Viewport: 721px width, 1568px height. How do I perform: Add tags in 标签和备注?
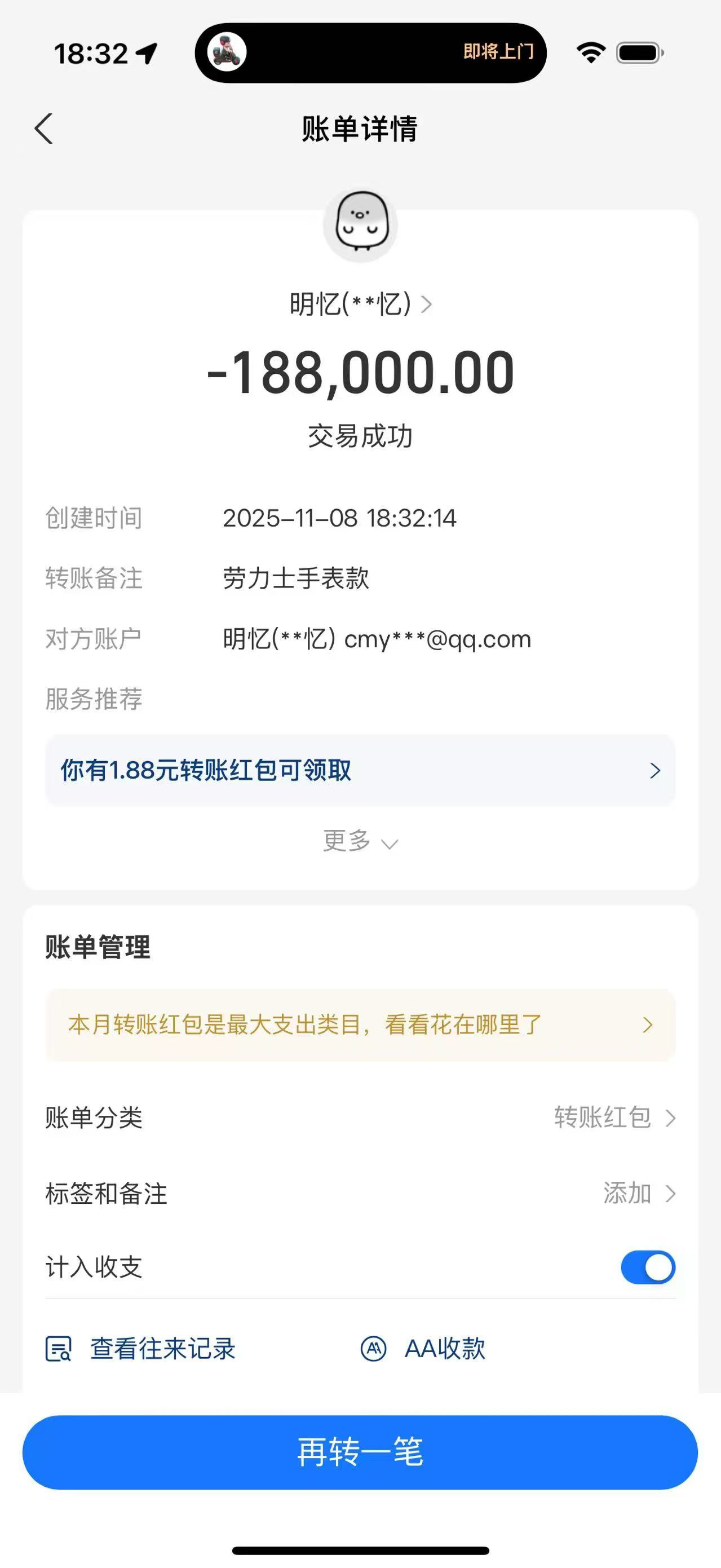pyautogui.click(x=639, y=1193)
